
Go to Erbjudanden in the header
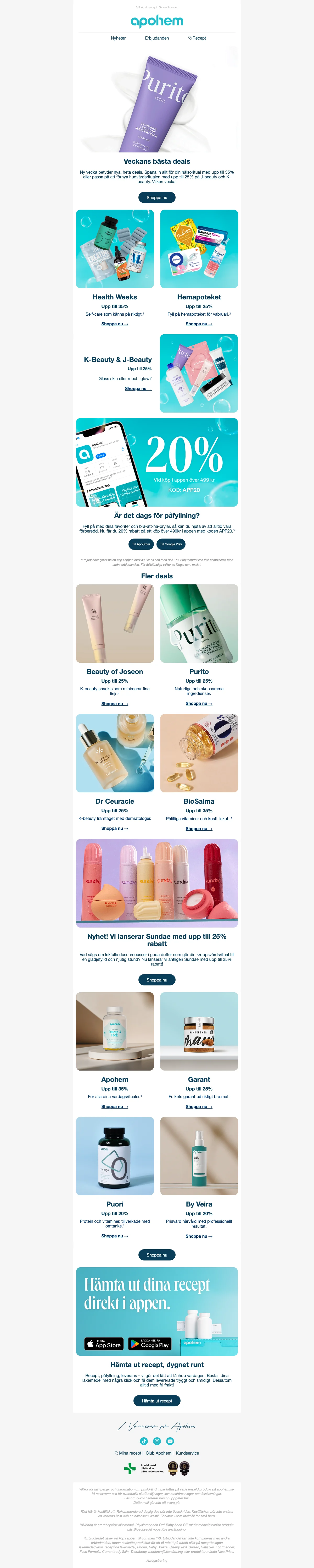click(157, 38)
